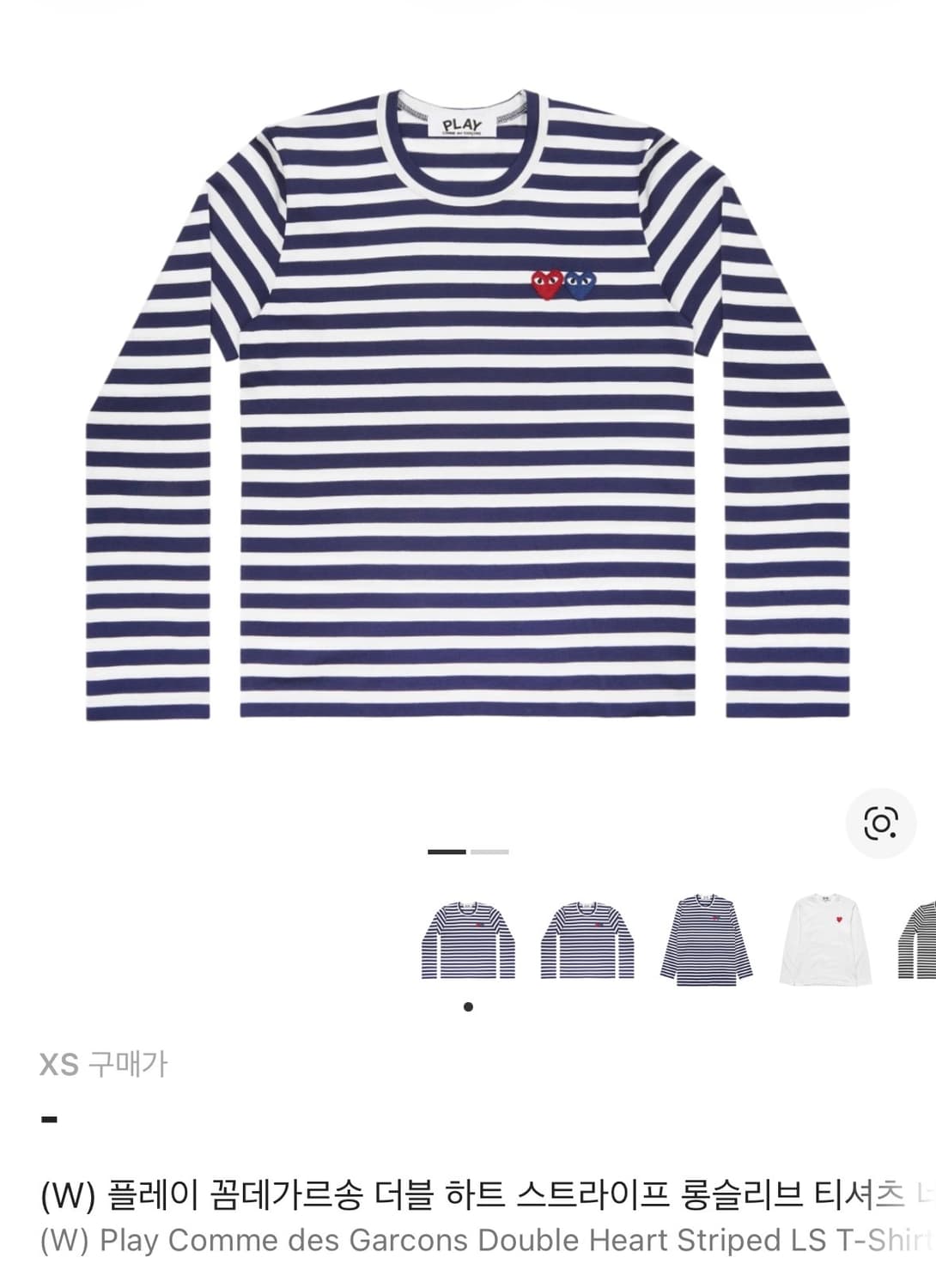Select the gray page indicator bar
The width and height of the screenshot is (936, 1288).
click(x=489, y=850)
